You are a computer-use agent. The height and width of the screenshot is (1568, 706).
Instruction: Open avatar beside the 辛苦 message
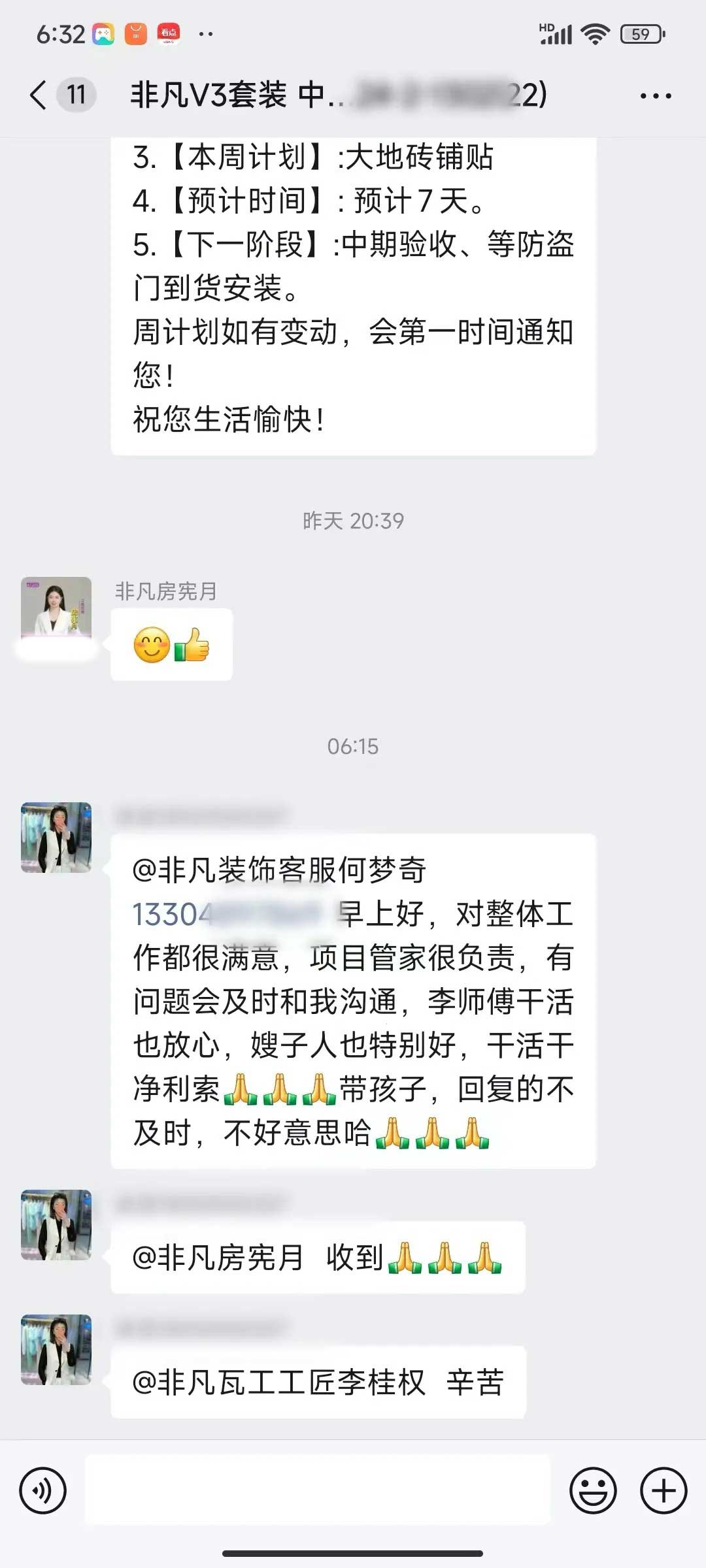coord(56,1350)
